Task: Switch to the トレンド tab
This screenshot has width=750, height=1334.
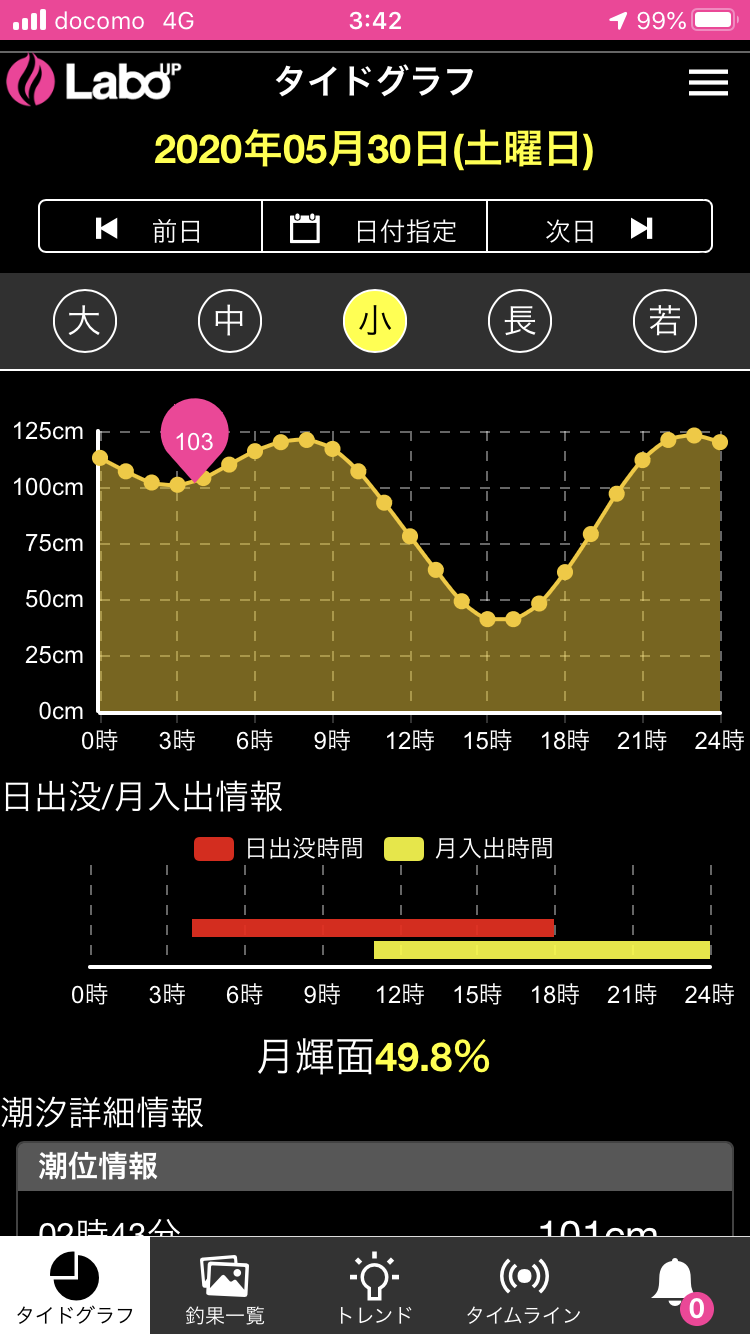Action: coord(375,1286)
